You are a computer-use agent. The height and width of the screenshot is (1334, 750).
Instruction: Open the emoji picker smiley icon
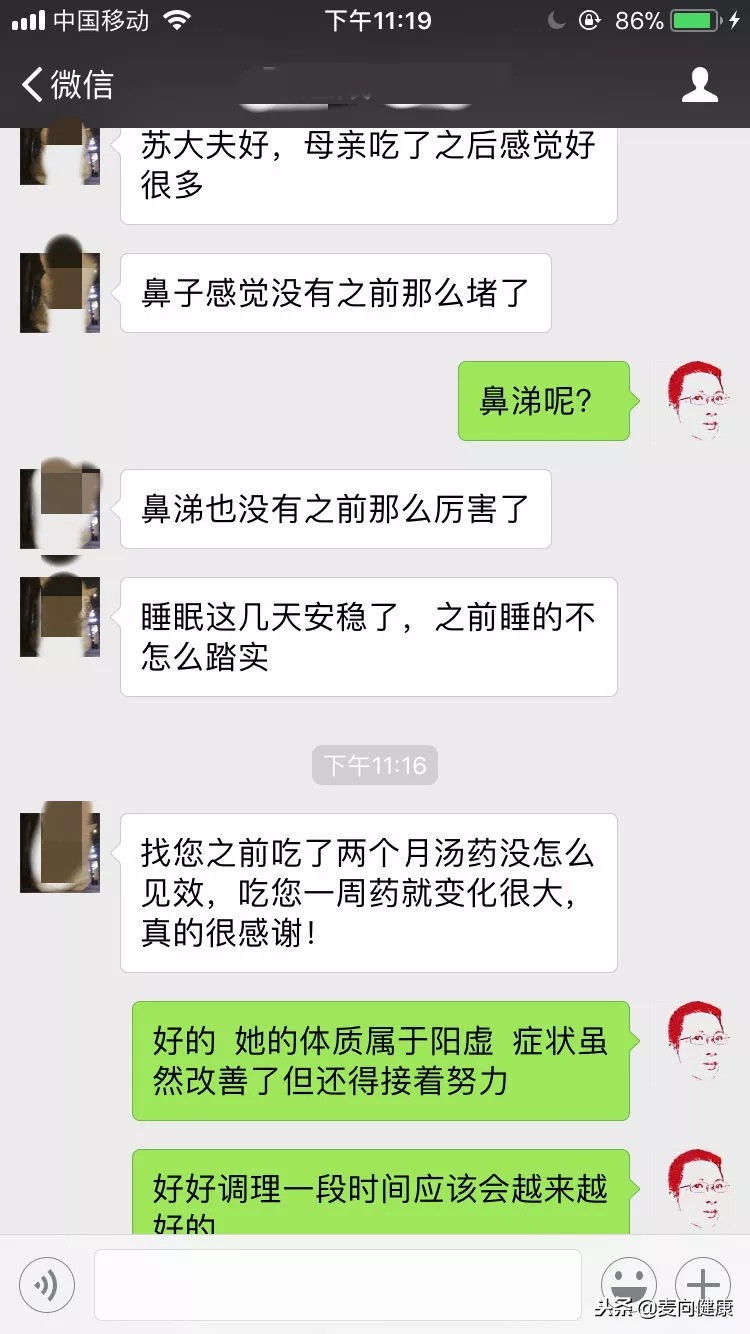pyautogui.click(x=630, y=1284)
